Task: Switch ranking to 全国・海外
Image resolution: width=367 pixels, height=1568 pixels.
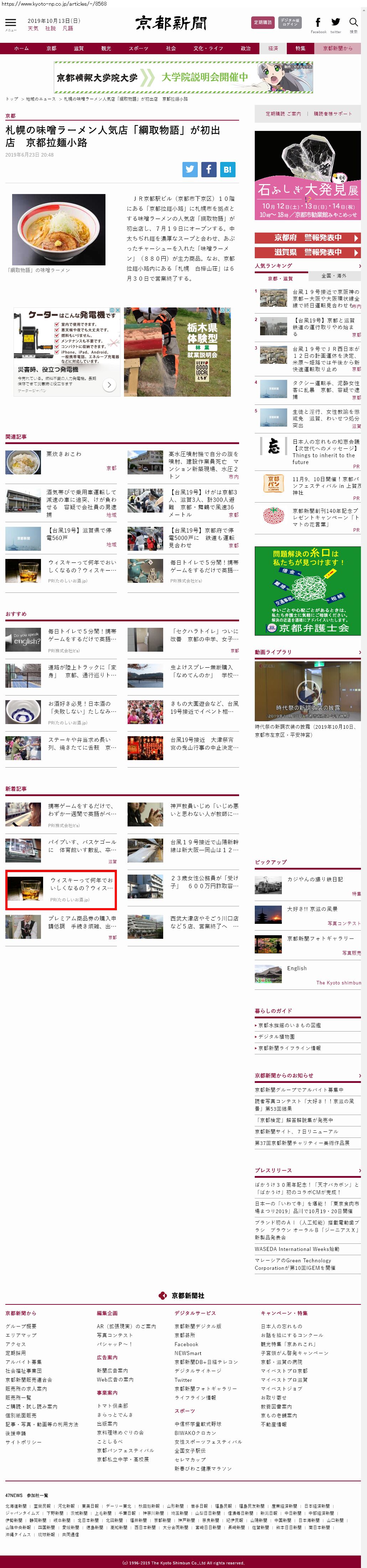Action: point(334,276)
